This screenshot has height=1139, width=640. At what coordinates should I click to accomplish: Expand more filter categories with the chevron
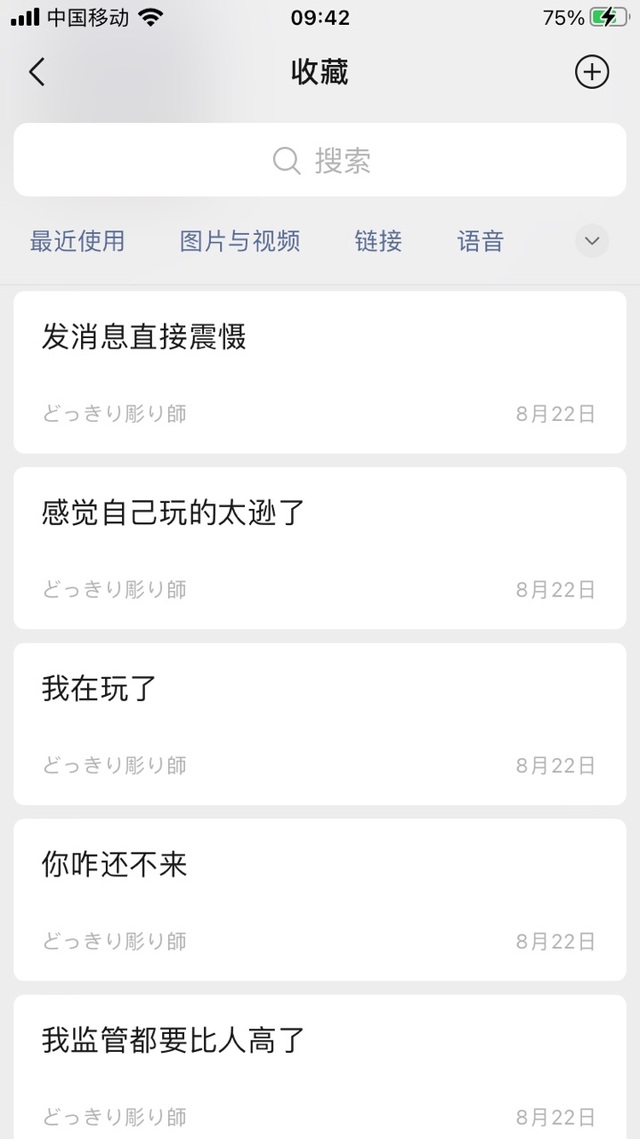592,241
